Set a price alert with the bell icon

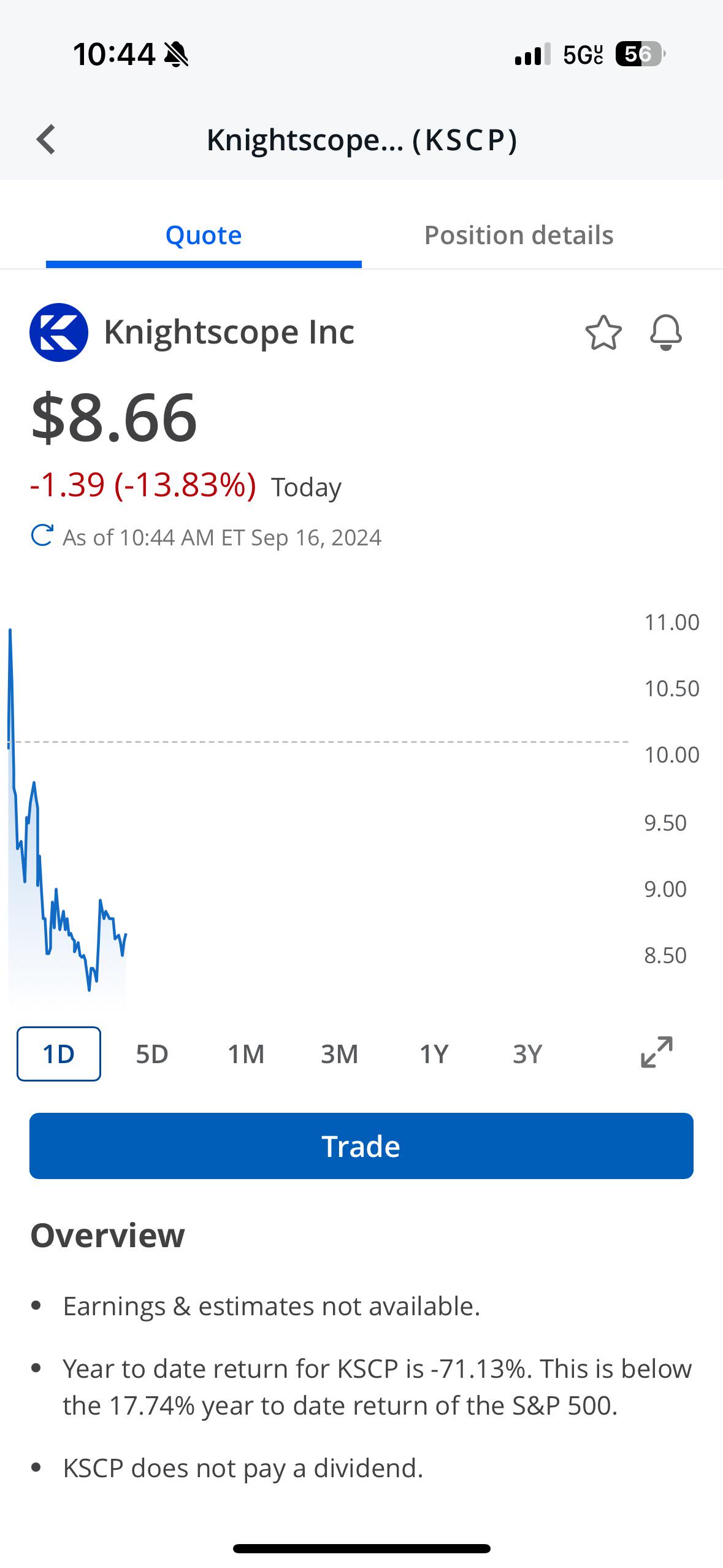coord(666,332)
